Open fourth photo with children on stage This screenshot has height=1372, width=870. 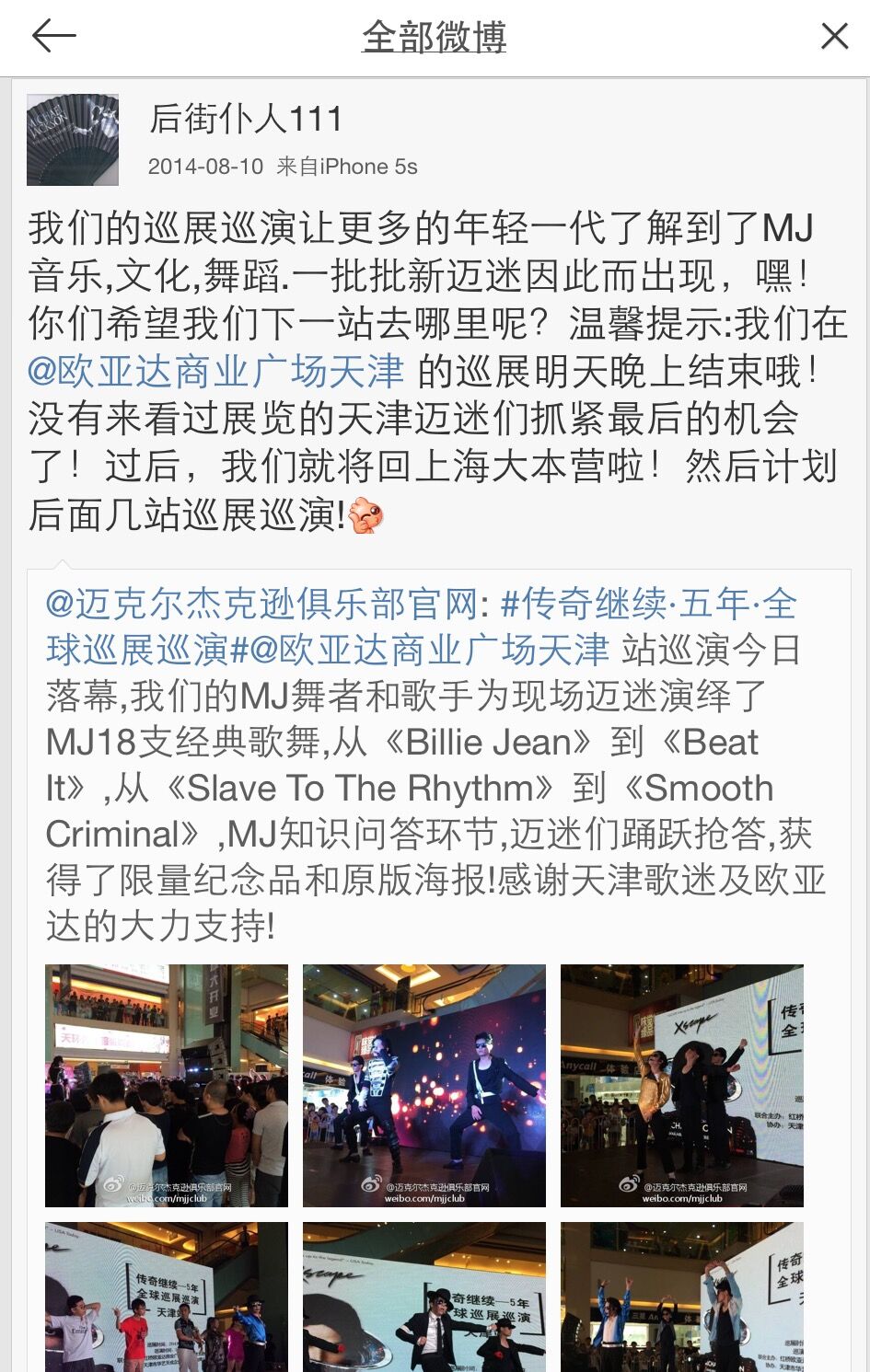tap(167, 1297)
